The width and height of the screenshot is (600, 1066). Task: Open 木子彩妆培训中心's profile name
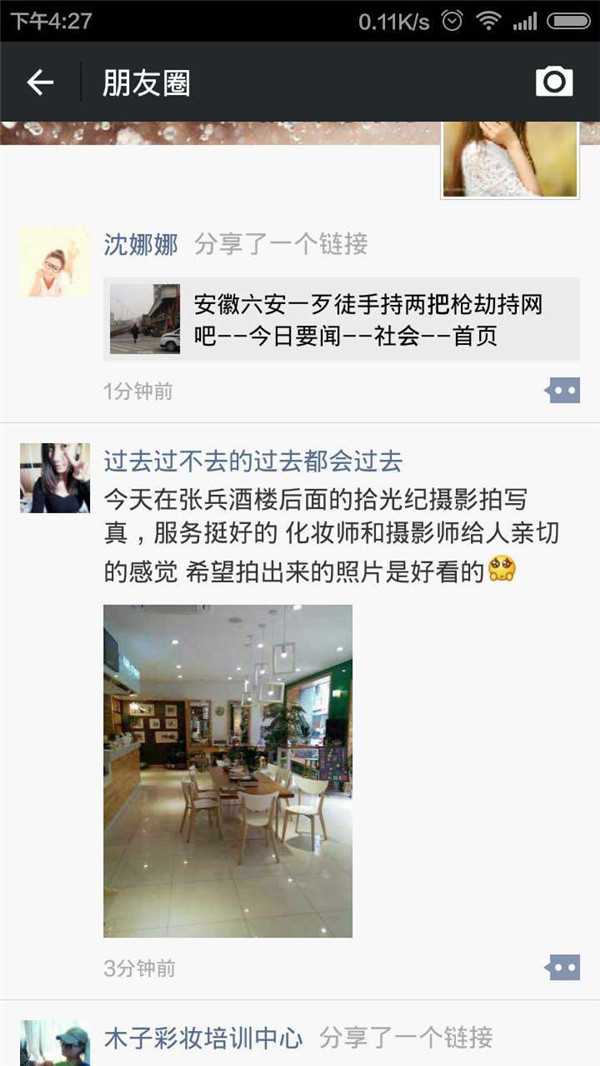click(x=203, y=1038)
